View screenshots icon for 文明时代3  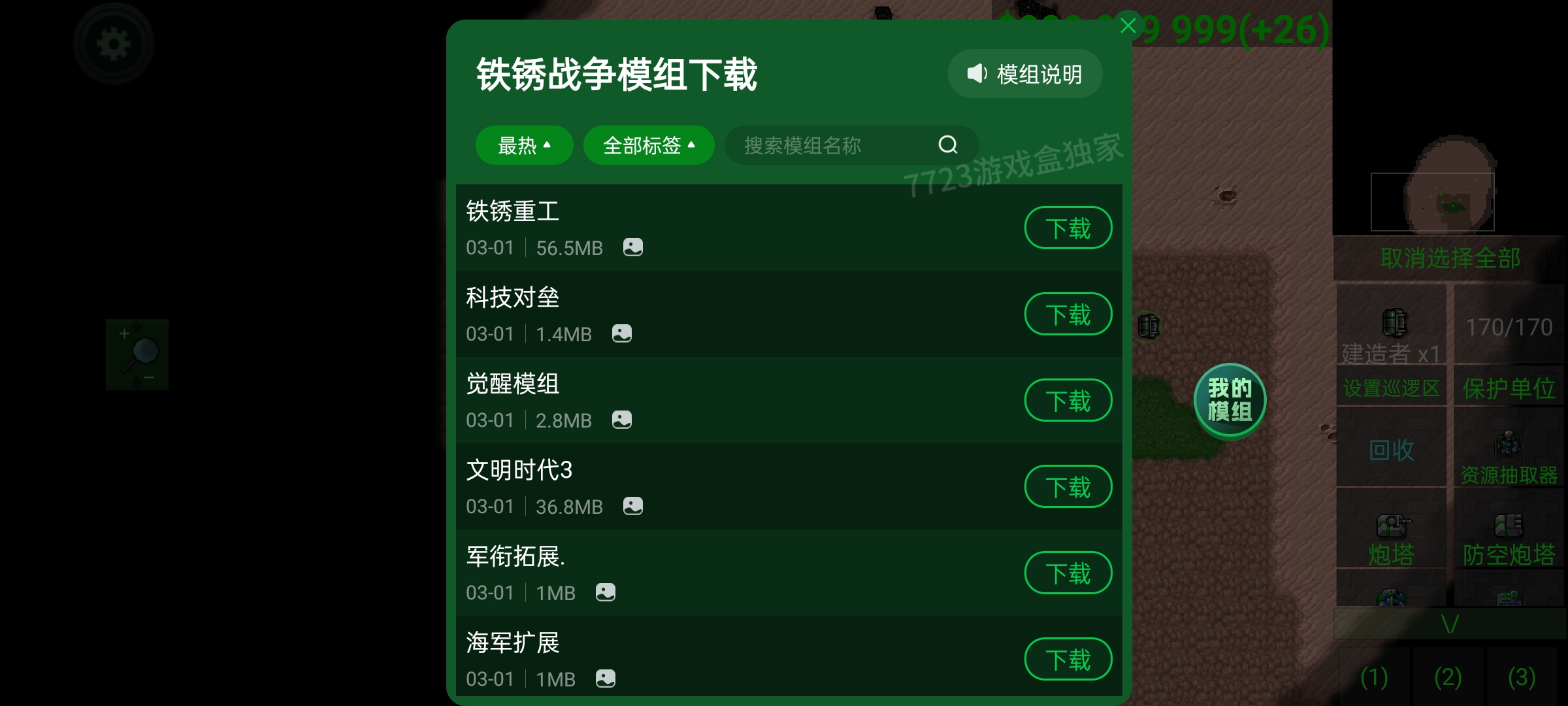tap(632, 506)
